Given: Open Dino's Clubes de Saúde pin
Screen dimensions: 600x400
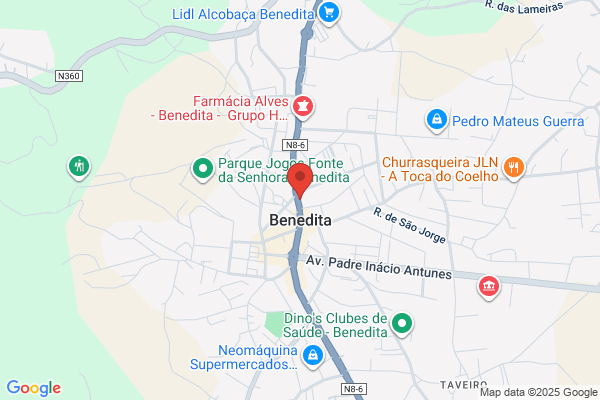Looking at the screenshot, I should pyautogui.click(x=402, y=324).
